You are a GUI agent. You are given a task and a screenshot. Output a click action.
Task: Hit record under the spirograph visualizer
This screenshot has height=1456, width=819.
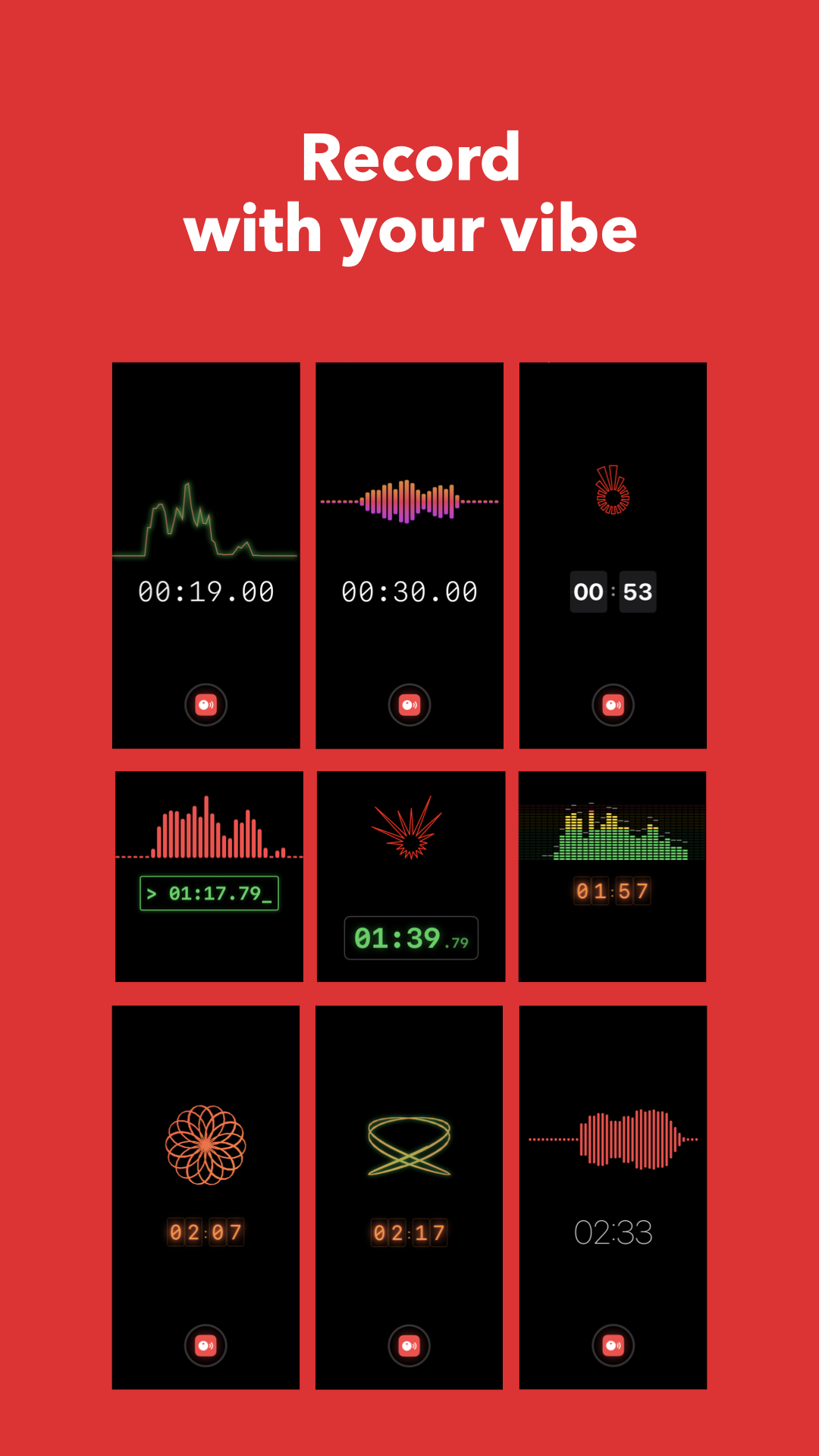click(x=206, y=1345)
